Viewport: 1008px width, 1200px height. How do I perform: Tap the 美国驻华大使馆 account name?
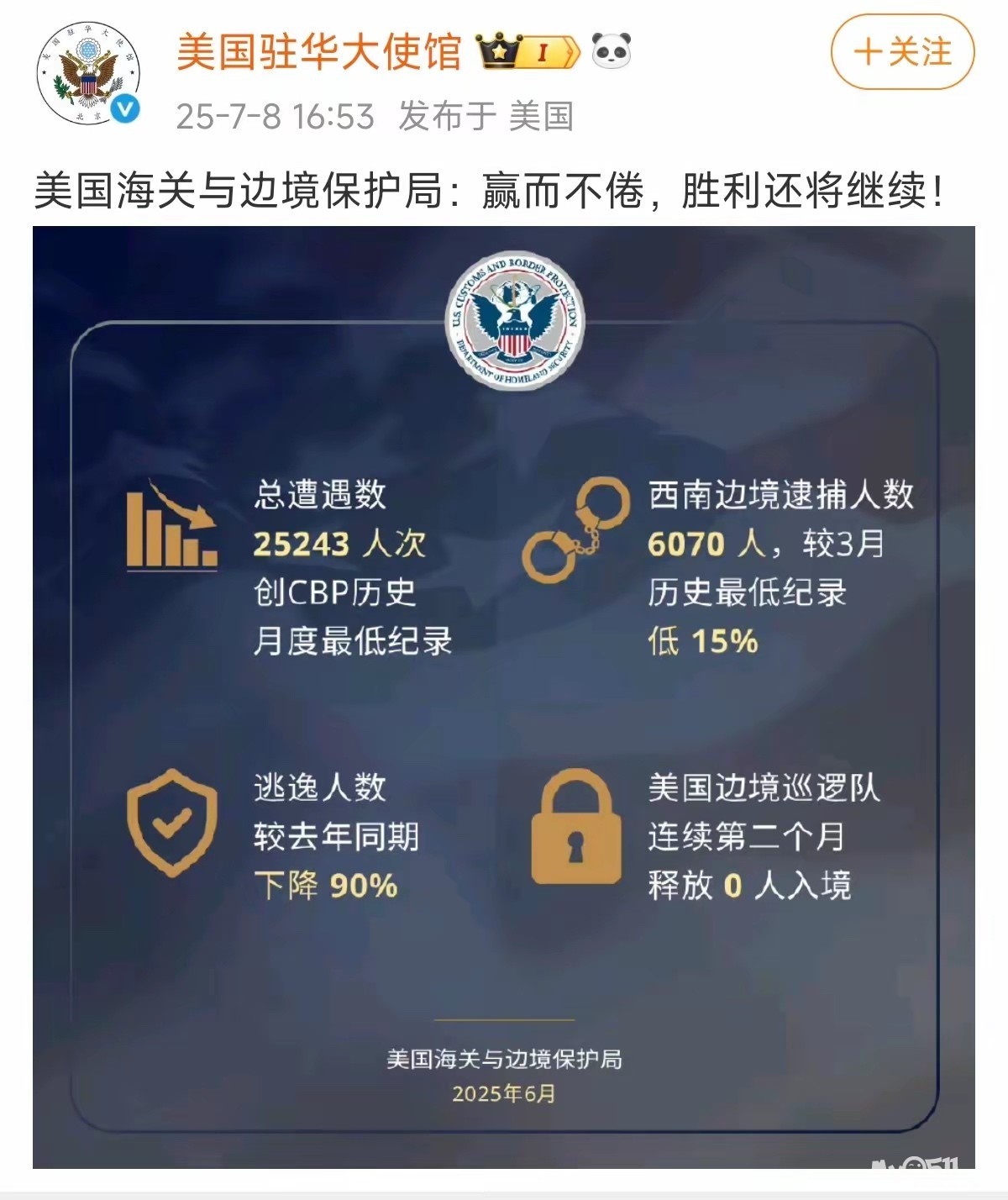pos(318,51)
